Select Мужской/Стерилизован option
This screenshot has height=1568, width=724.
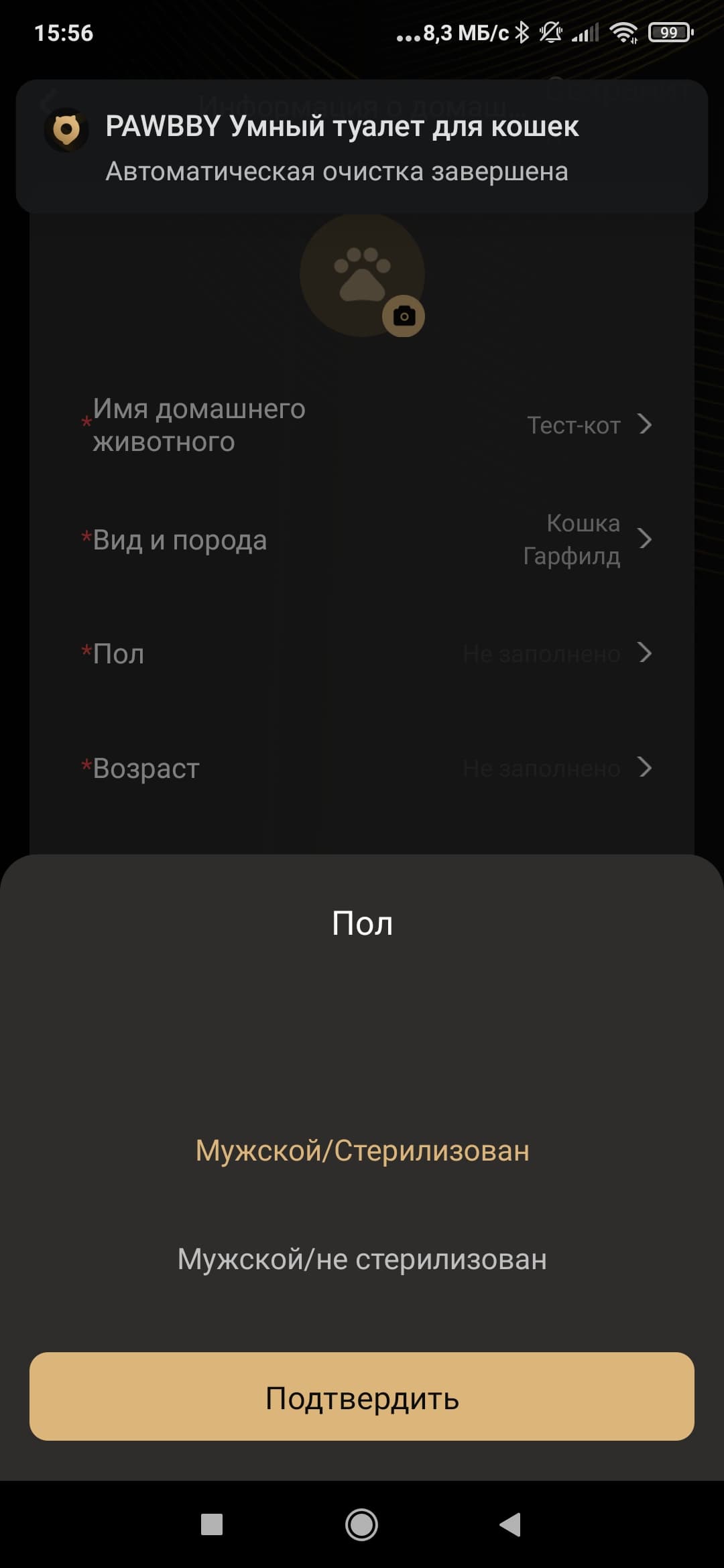pos(362,1151)
